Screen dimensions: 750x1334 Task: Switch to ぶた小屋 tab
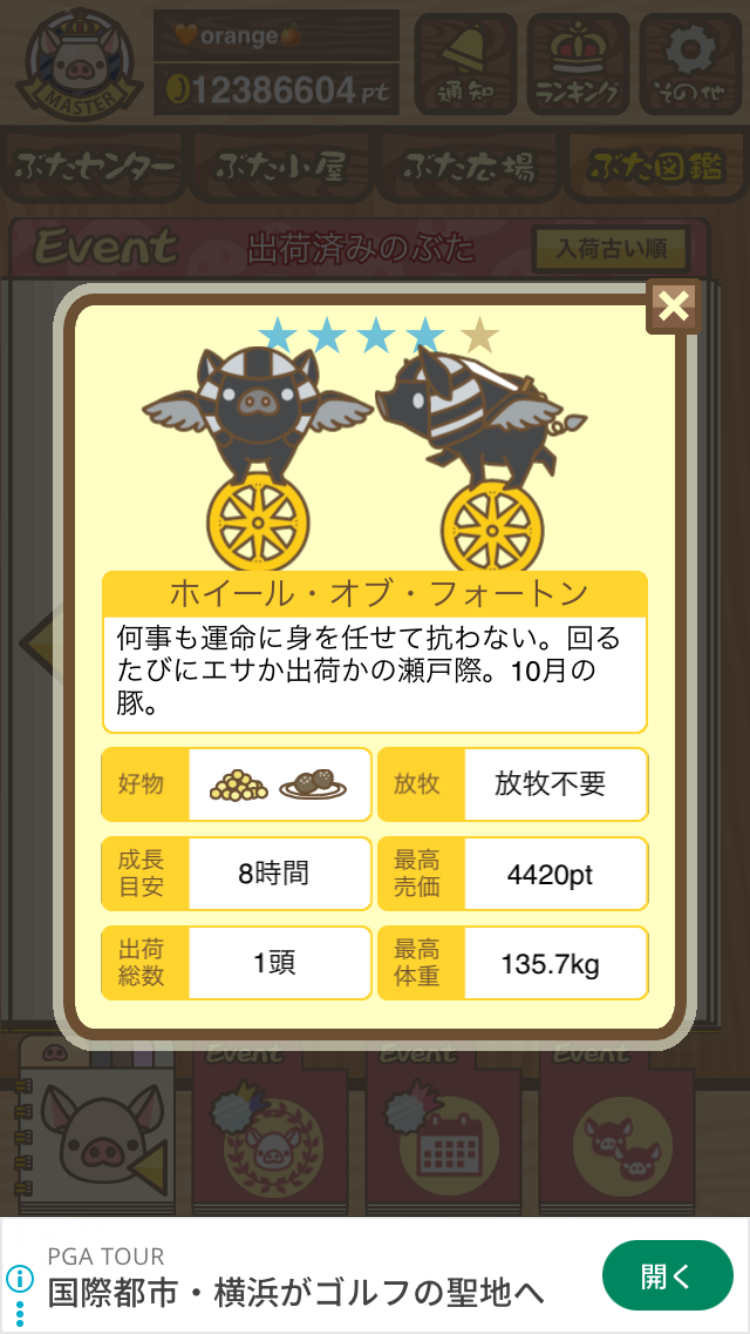point(281,168)
